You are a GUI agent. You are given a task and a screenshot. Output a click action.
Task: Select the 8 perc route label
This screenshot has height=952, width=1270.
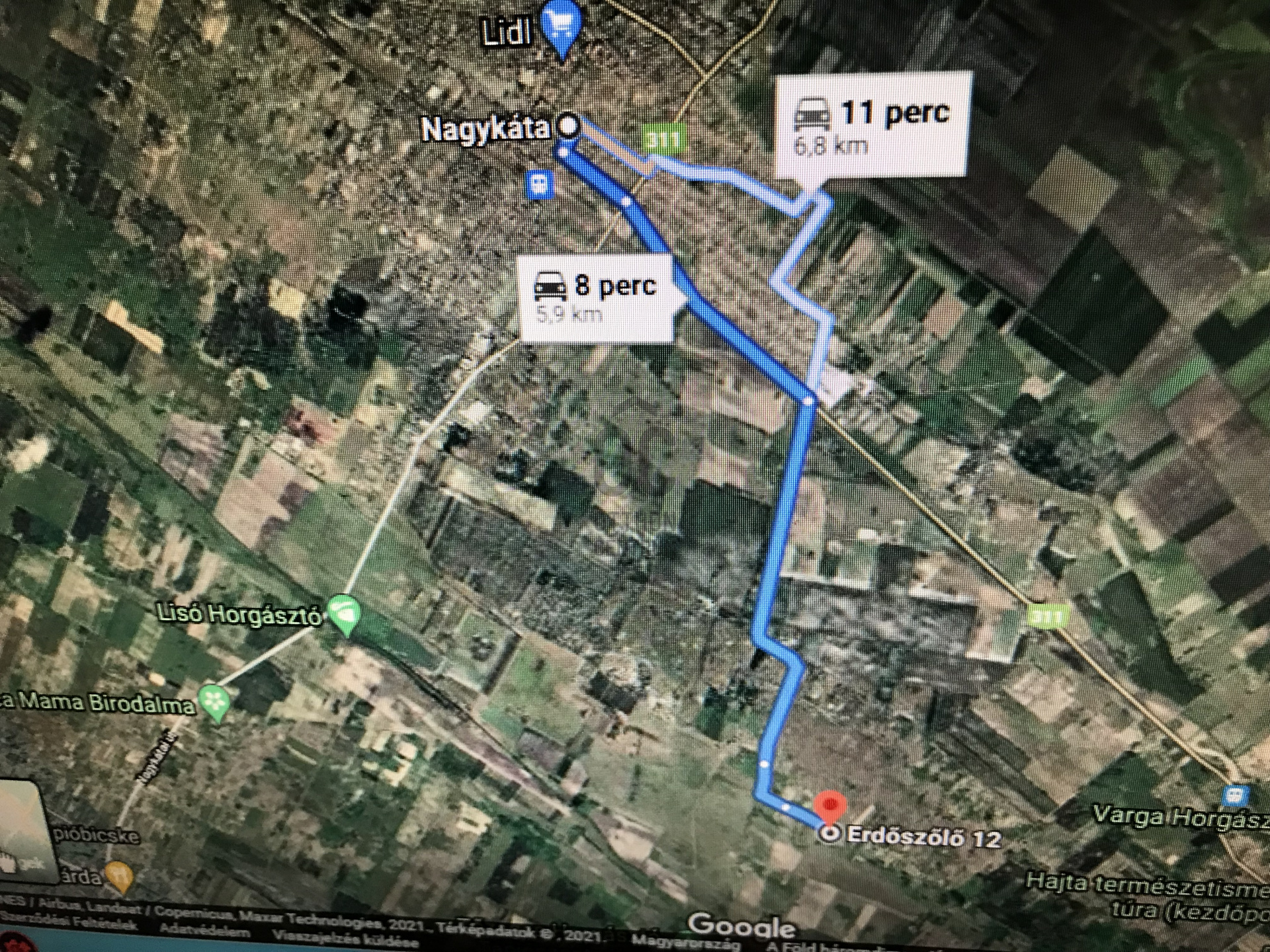click(x=597, y=296)
